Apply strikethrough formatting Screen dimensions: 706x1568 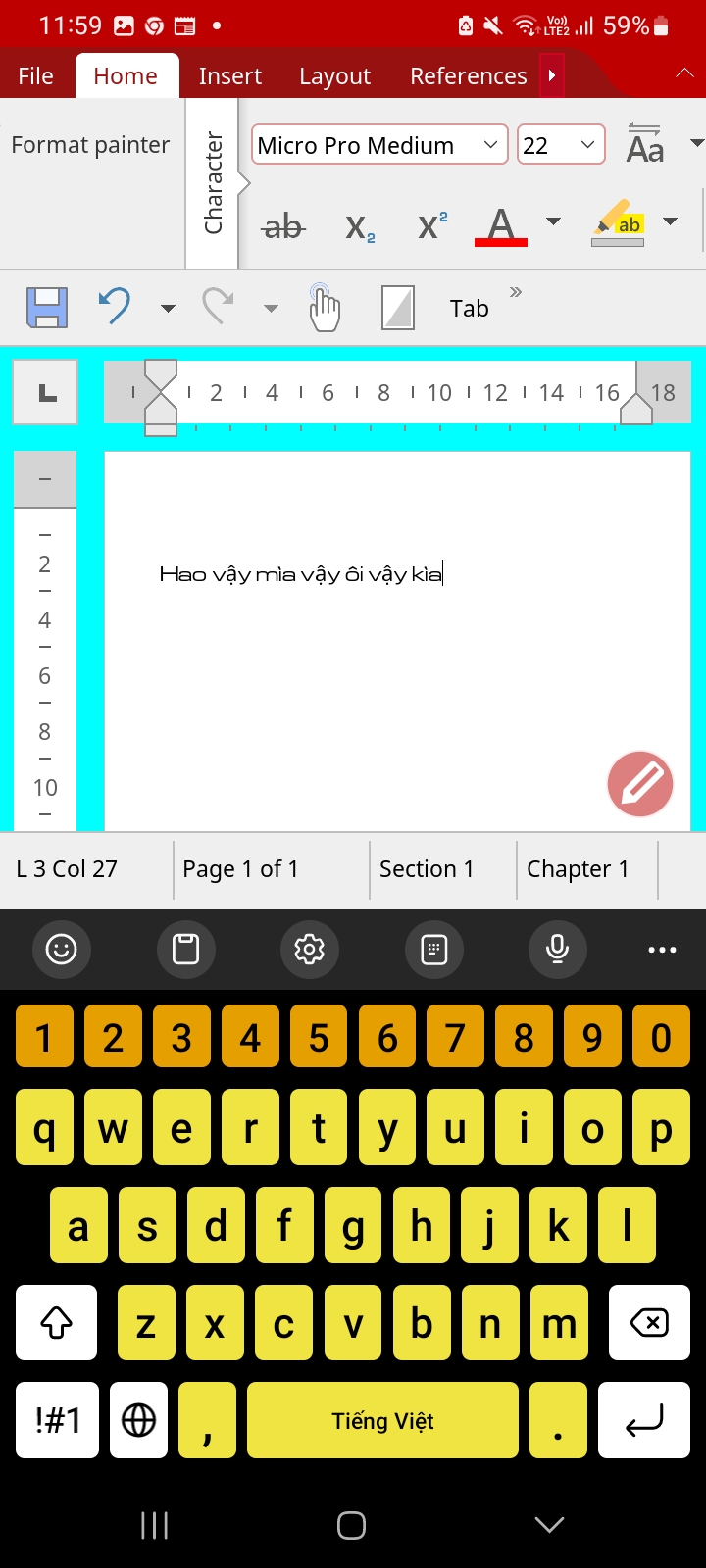click(283, 227)
